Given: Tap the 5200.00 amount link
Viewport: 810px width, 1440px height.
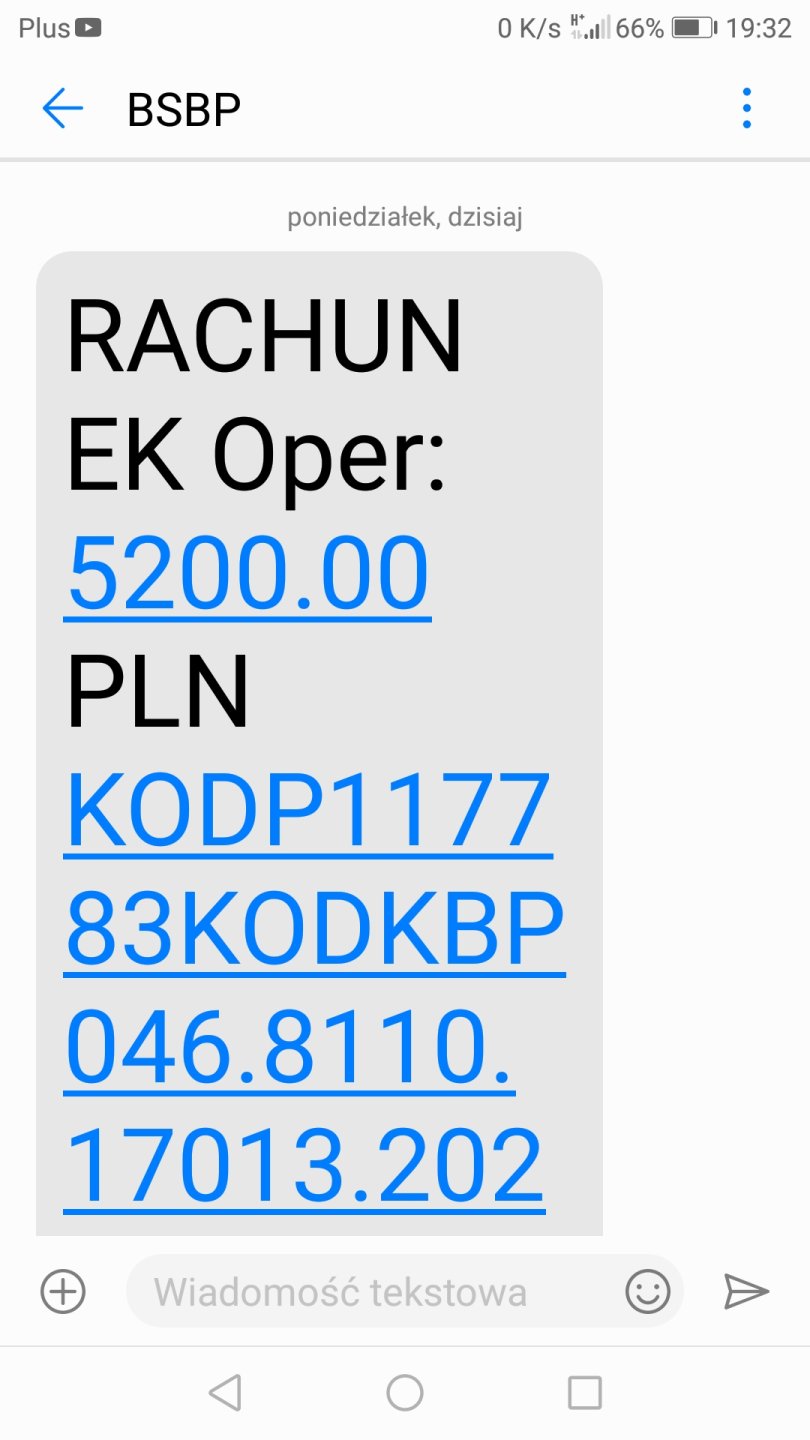Looking at the screenshot, I should click(x=248, y=574).
